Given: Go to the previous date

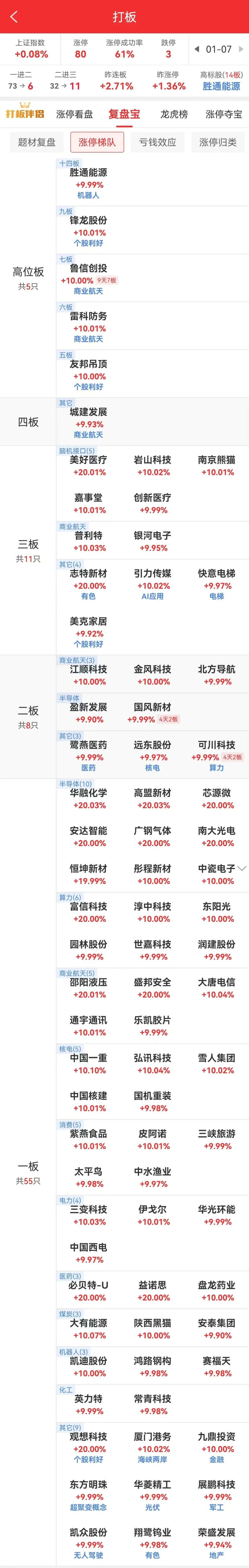Looking at the screenshot, I should pyautogui.click(x=197, y=49).
